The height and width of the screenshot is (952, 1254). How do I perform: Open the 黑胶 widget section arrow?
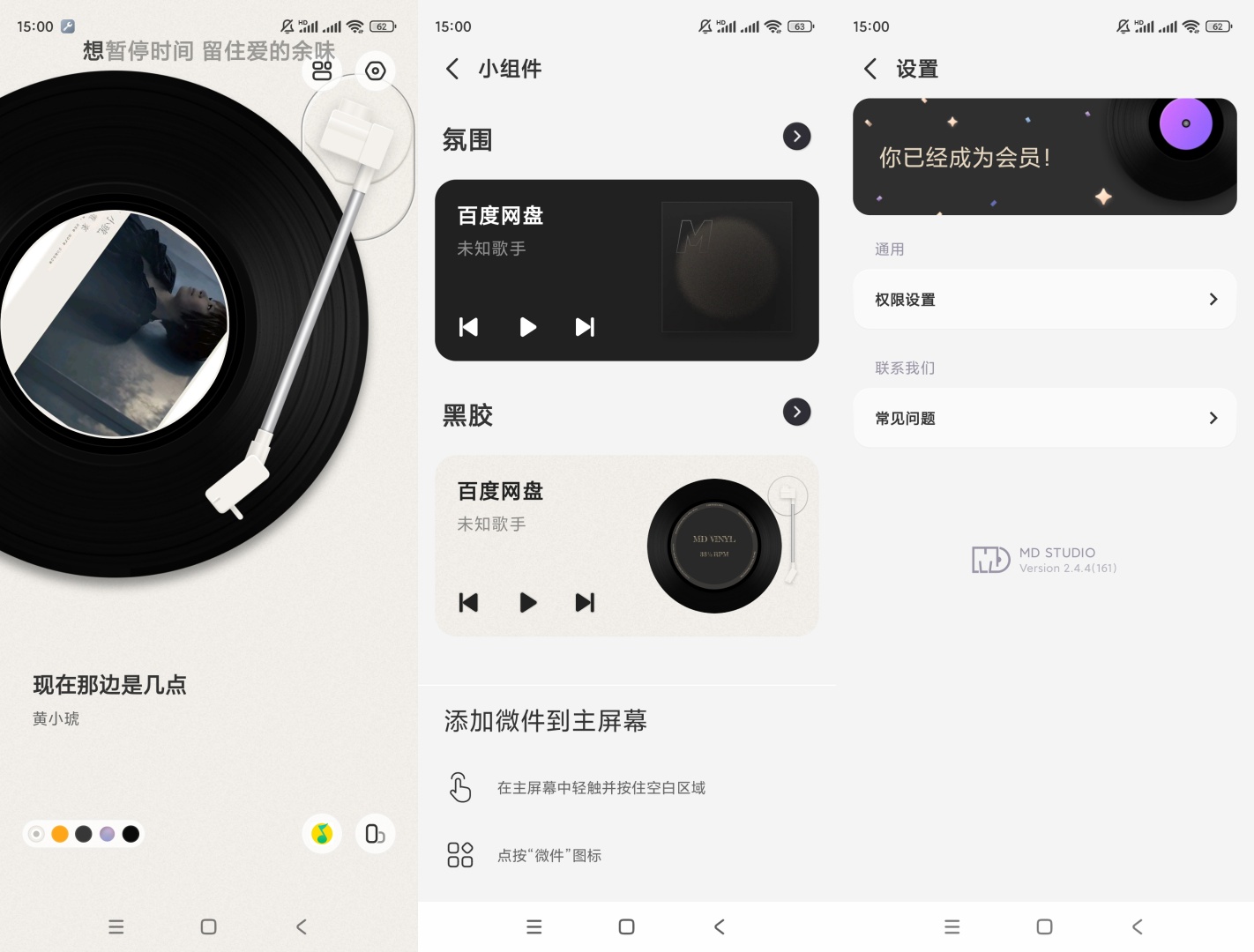click(x=796, y=412)
